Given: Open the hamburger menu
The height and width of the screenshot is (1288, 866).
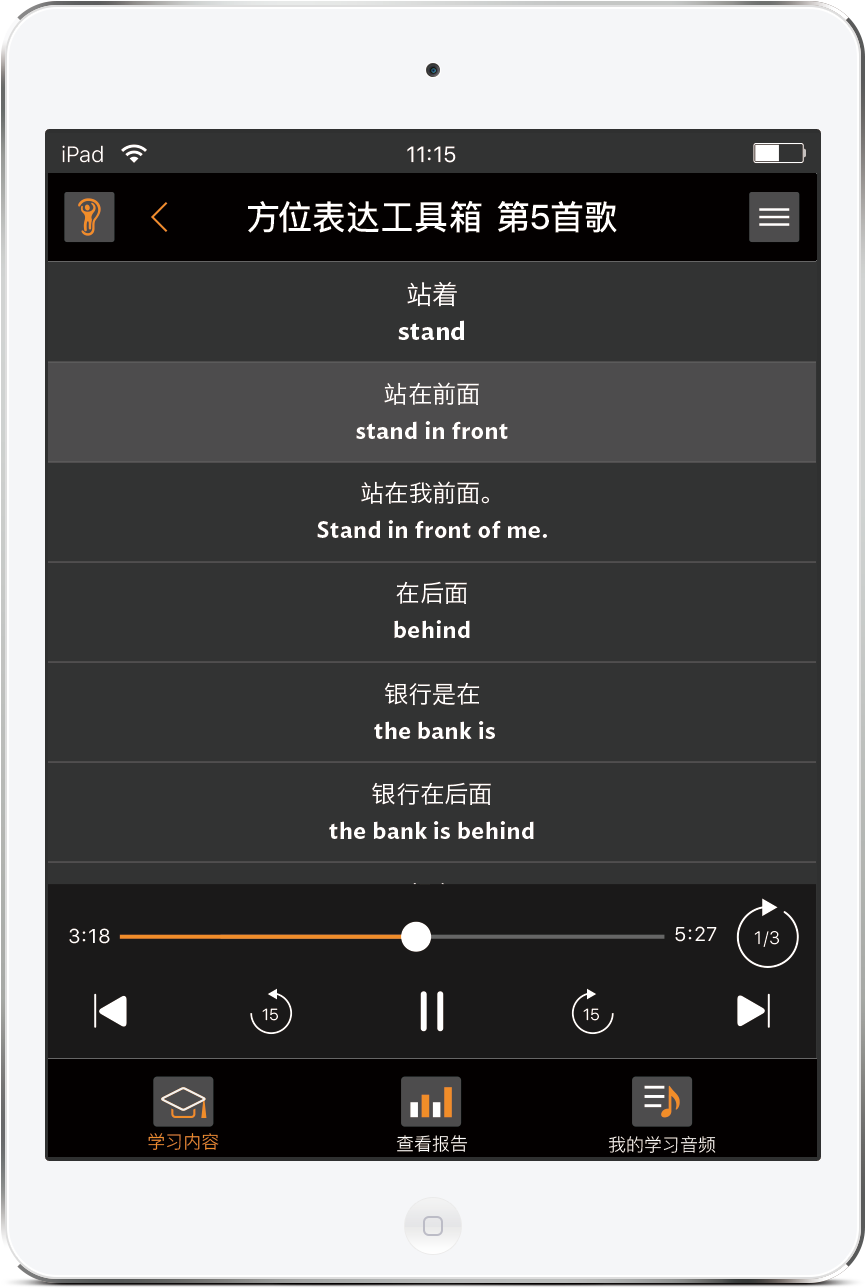Looking at the screenshot, I should point(774,217).
